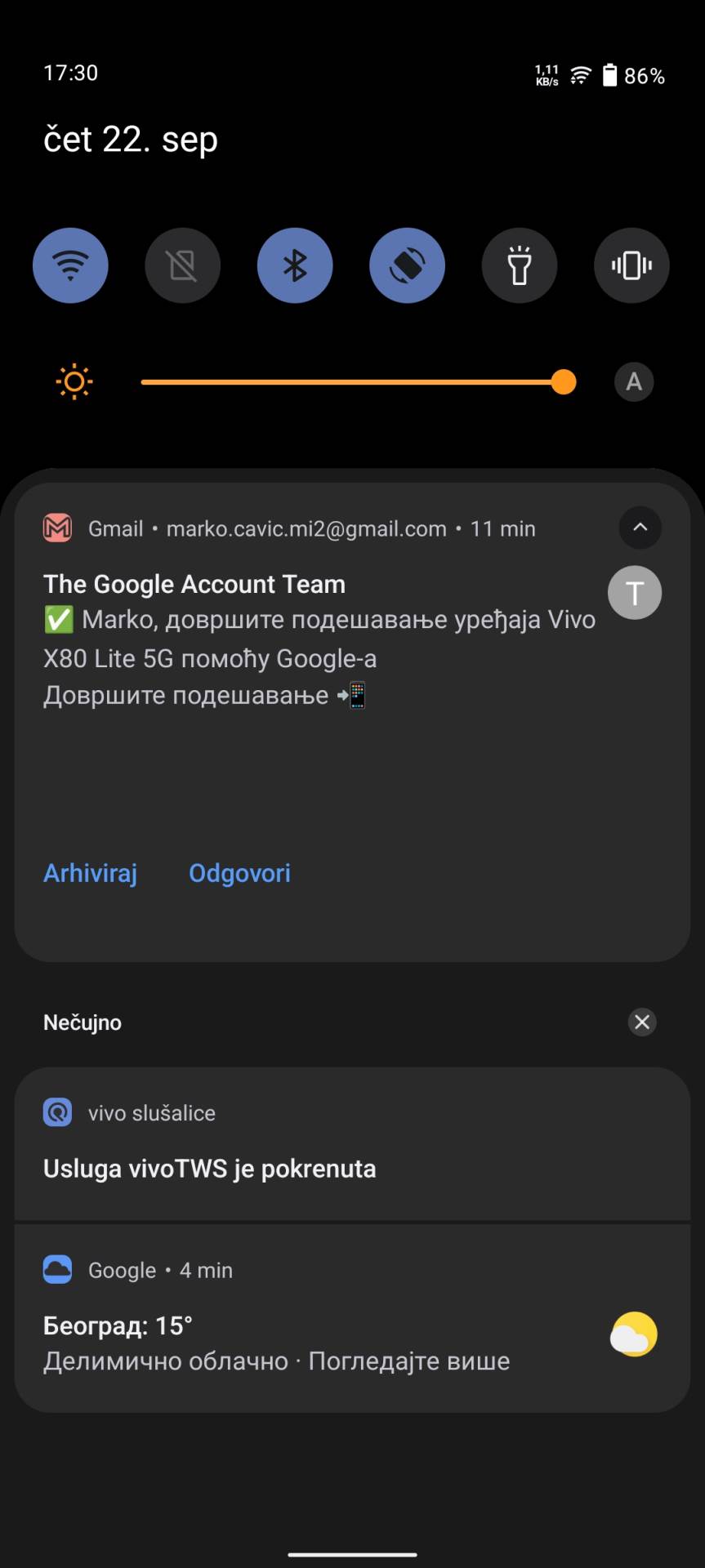The width and height of the screenshot is (705, 1568).
Task: Open the vivo slušalice notification
Action: tap(352, 1145)
